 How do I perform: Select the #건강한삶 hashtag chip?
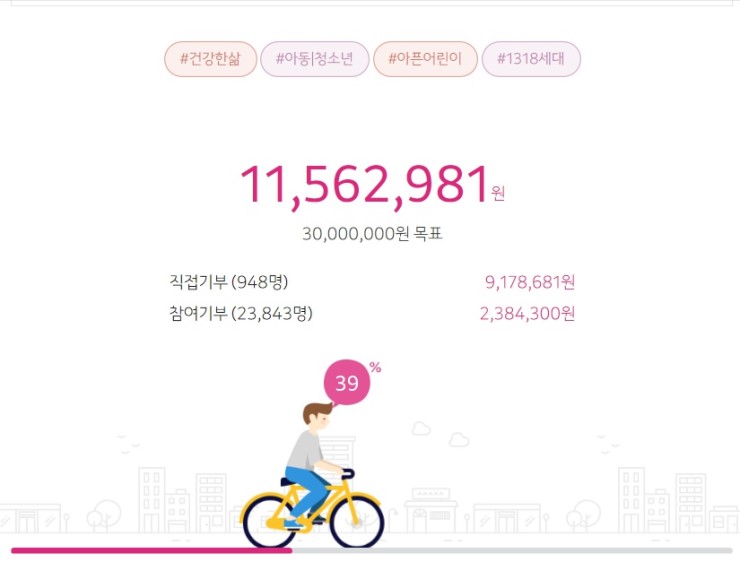(x=210, y=59)
